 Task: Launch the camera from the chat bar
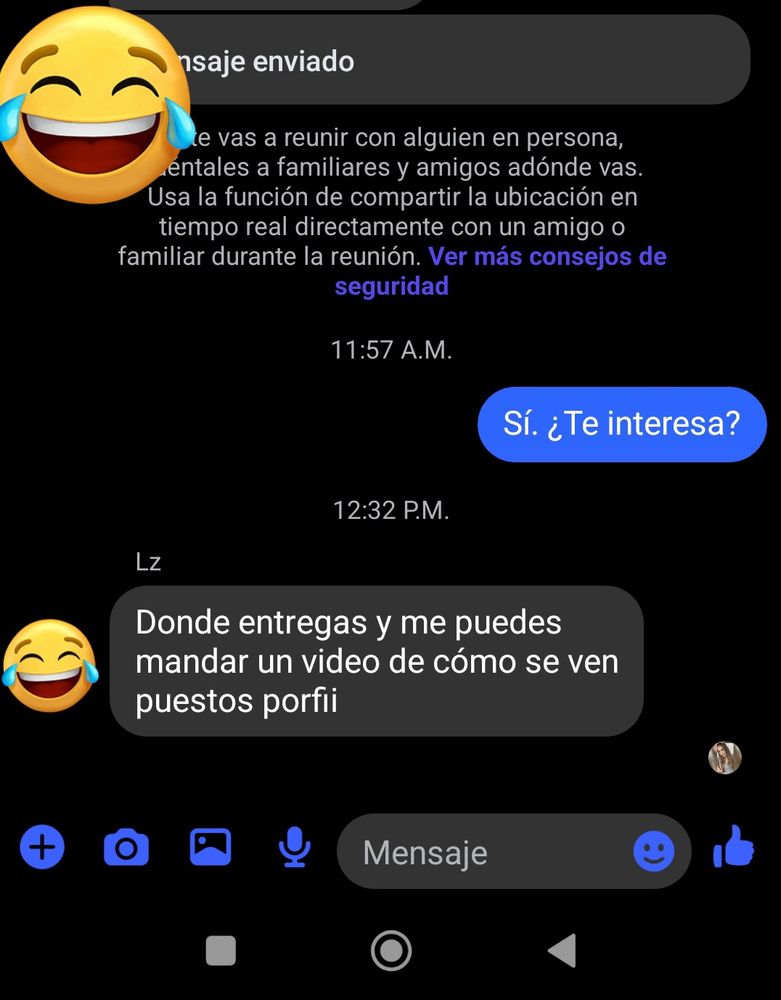click(x=126, y=849)
